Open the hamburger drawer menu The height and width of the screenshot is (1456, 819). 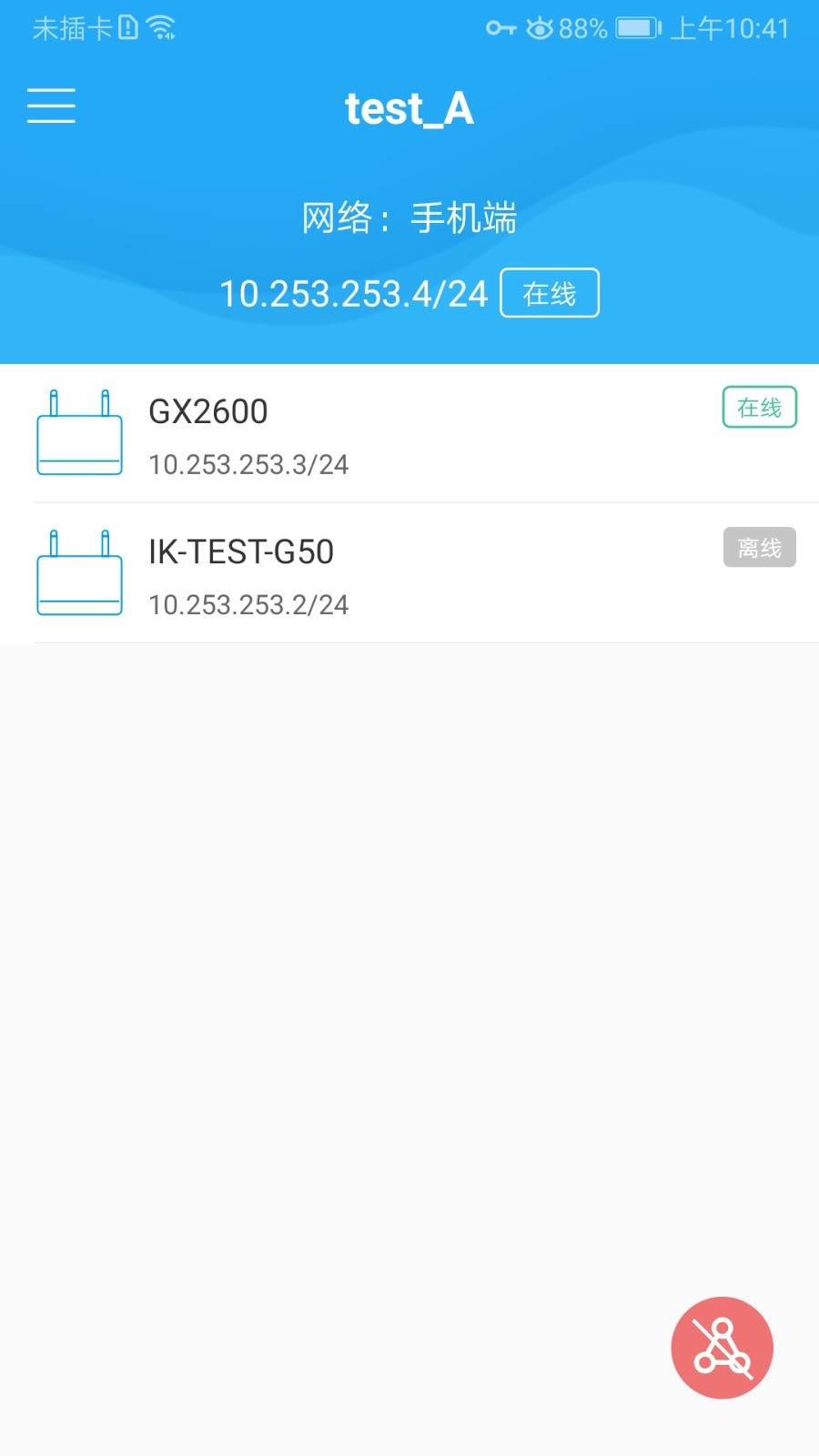tap(51, 106)
